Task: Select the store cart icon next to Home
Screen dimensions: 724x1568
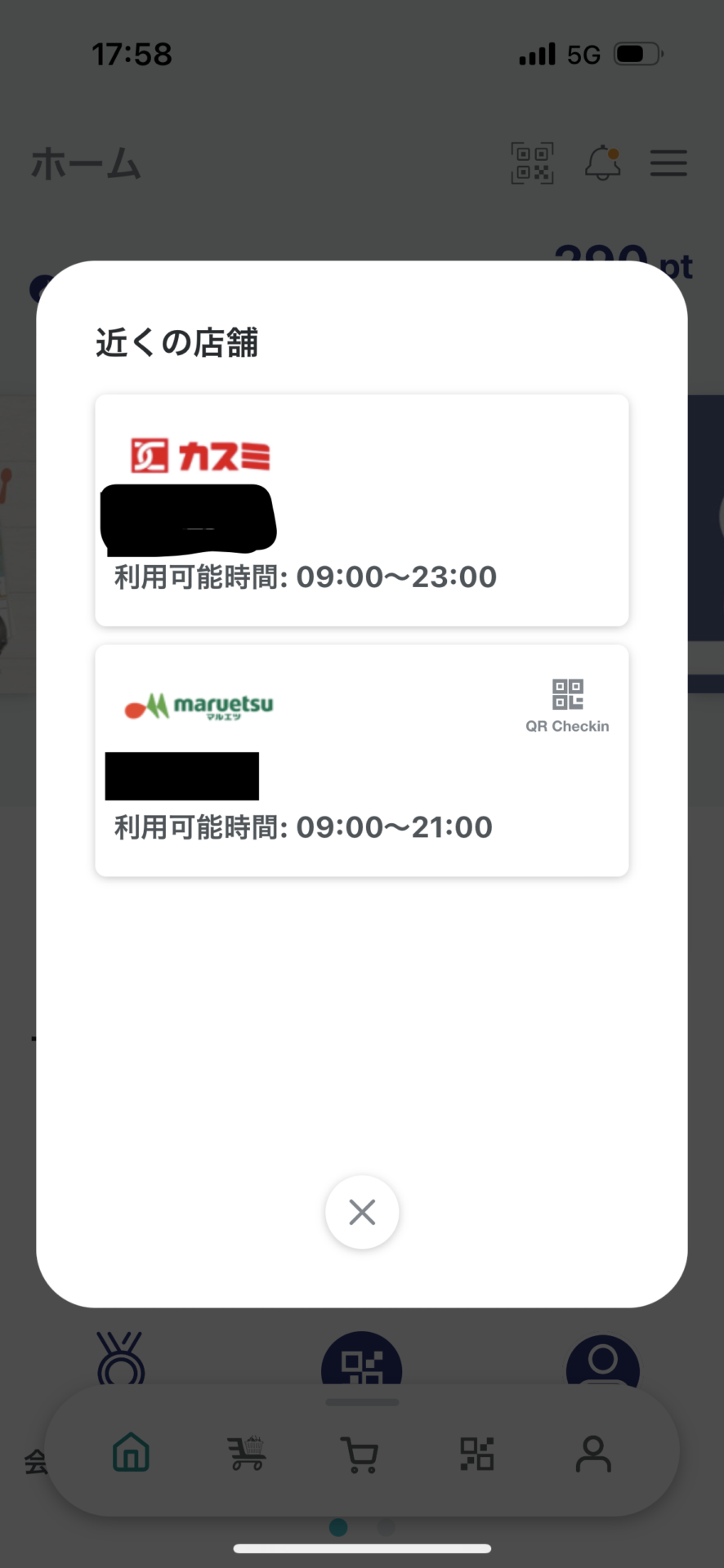Action: pyautogui.click(x=246, y=1452)
